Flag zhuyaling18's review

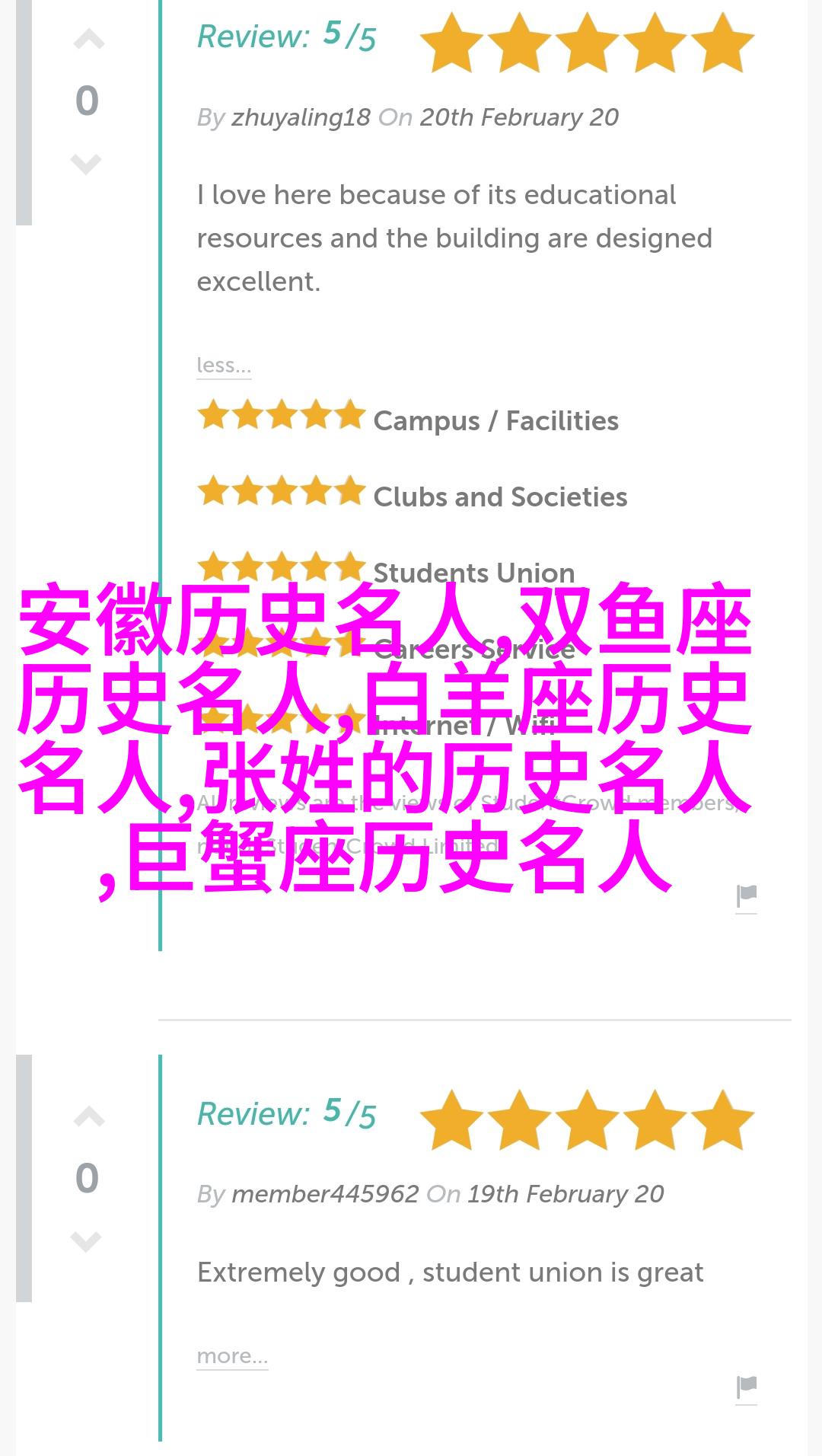pyautogui.click(x=747, y=897)
